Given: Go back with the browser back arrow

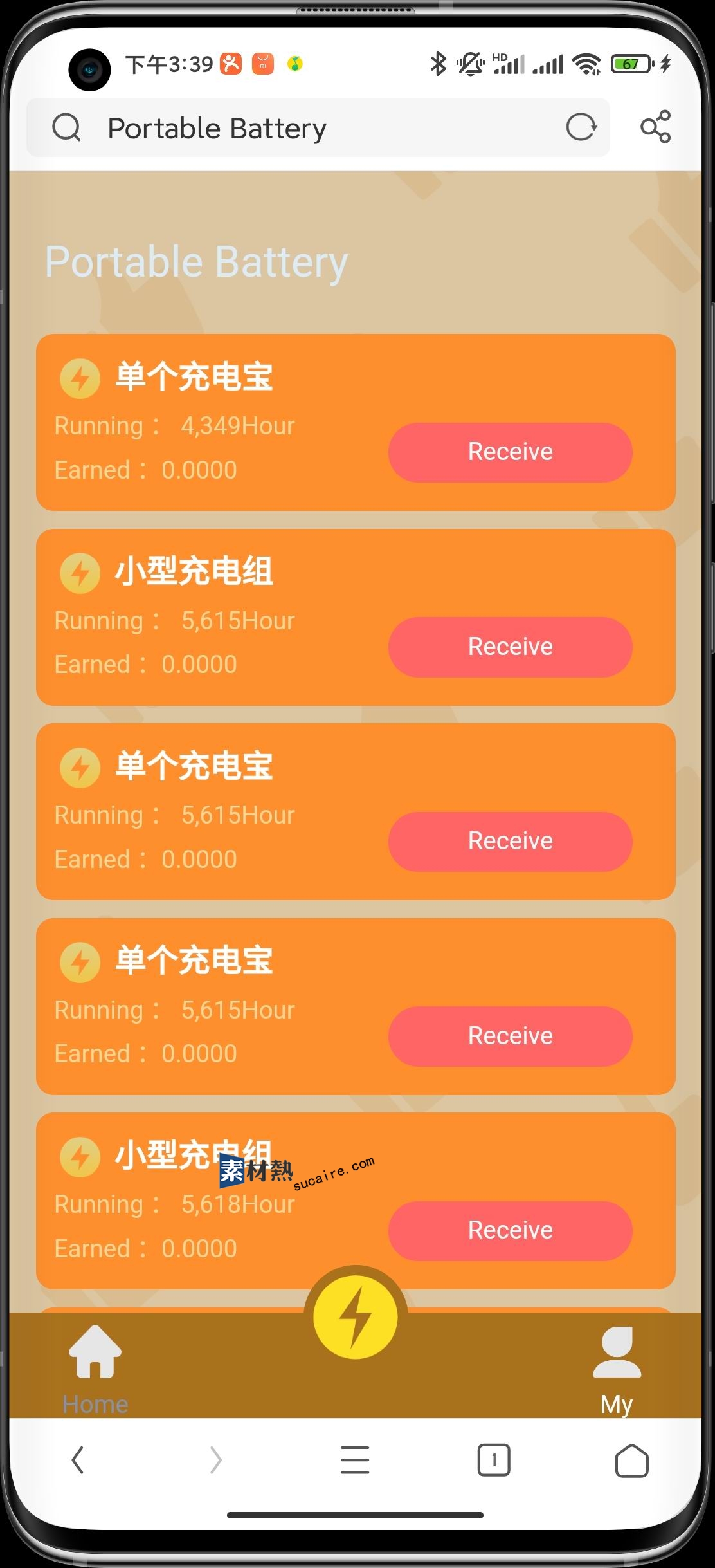Looking at the screenshot, I should [78, 1460].
